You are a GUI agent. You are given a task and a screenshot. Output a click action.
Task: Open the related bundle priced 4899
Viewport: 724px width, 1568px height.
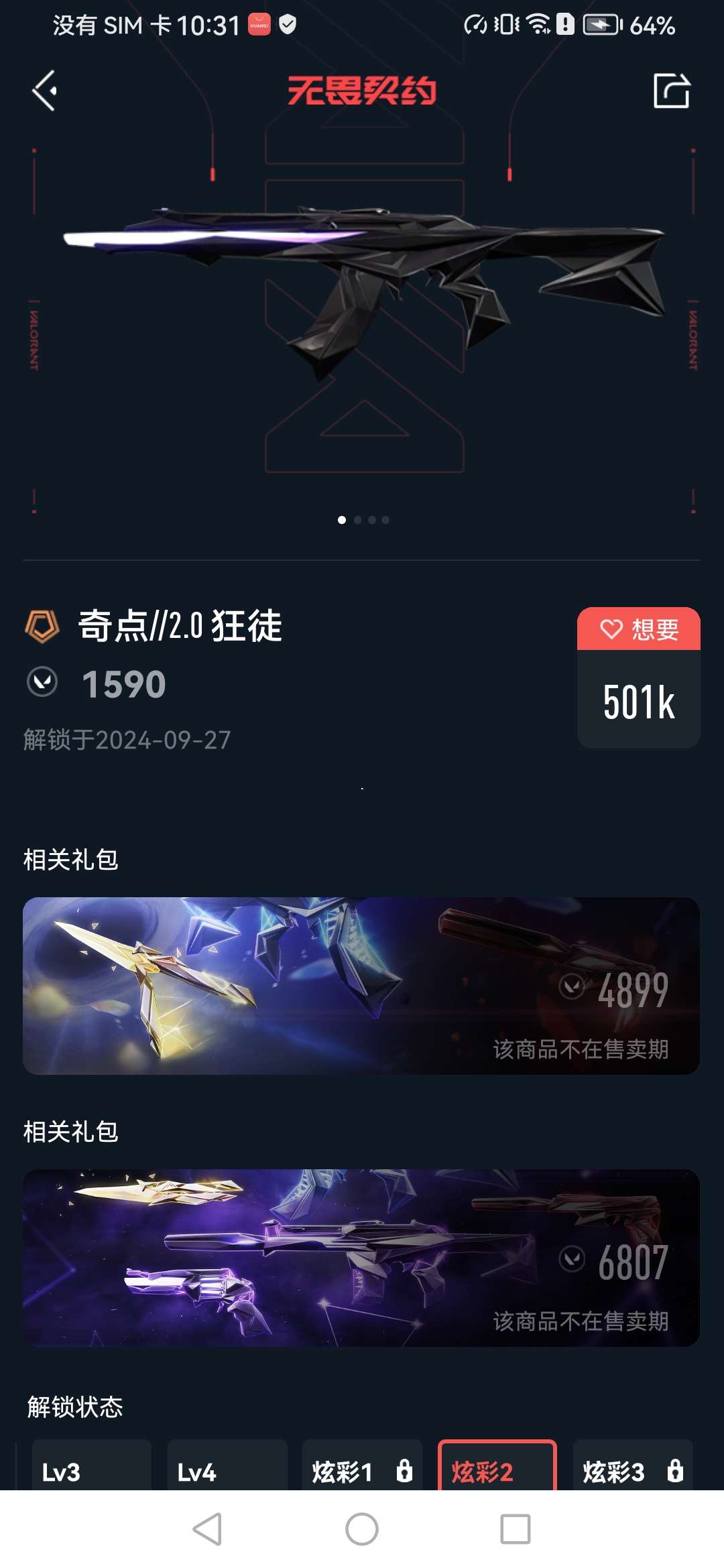(x=361, y=986)
